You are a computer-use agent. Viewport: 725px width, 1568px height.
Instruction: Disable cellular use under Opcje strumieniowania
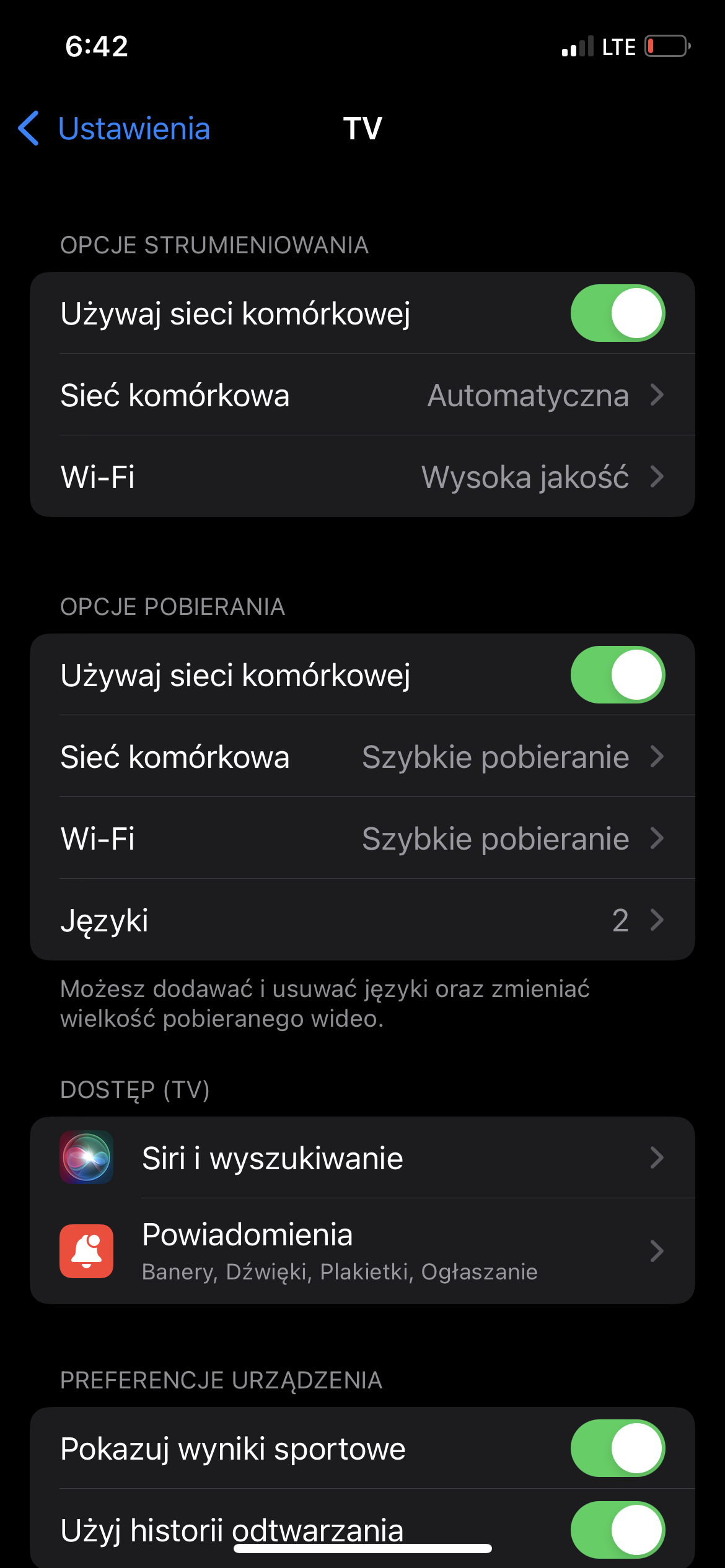(617, 313)
